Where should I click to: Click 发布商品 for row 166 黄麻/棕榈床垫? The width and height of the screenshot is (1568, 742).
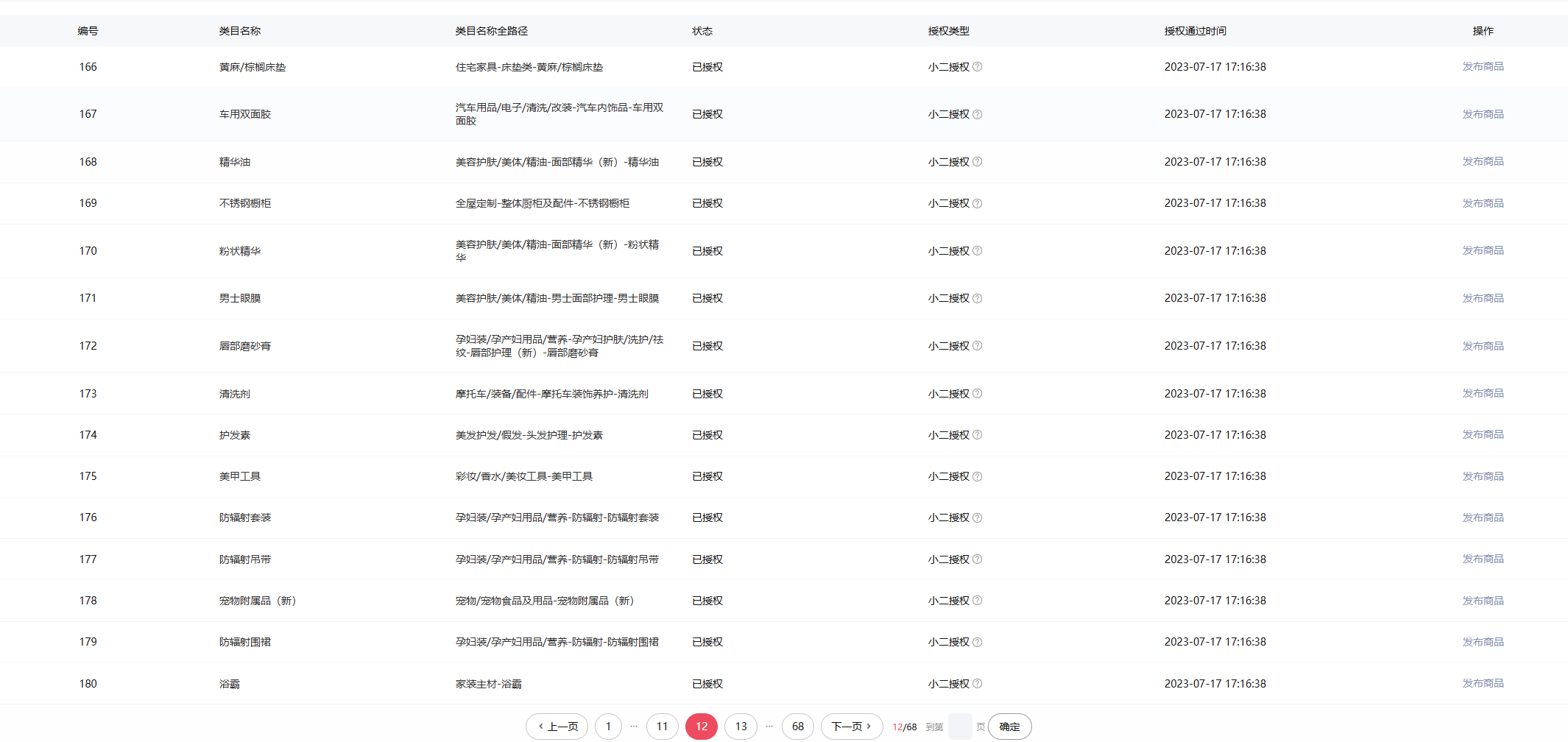click(x=1483, y=66)
